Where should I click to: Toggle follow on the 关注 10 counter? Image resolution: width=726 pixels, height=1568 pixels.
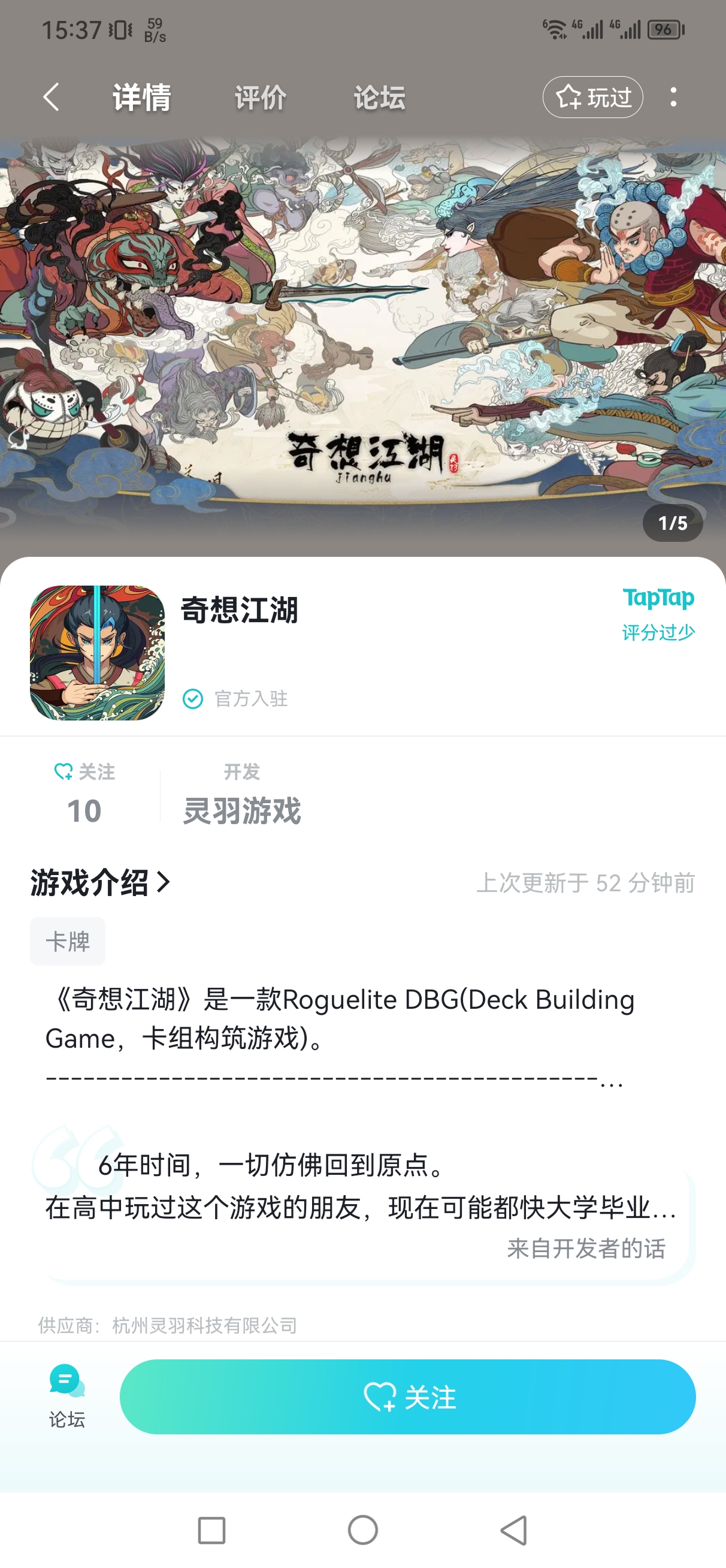84,791
